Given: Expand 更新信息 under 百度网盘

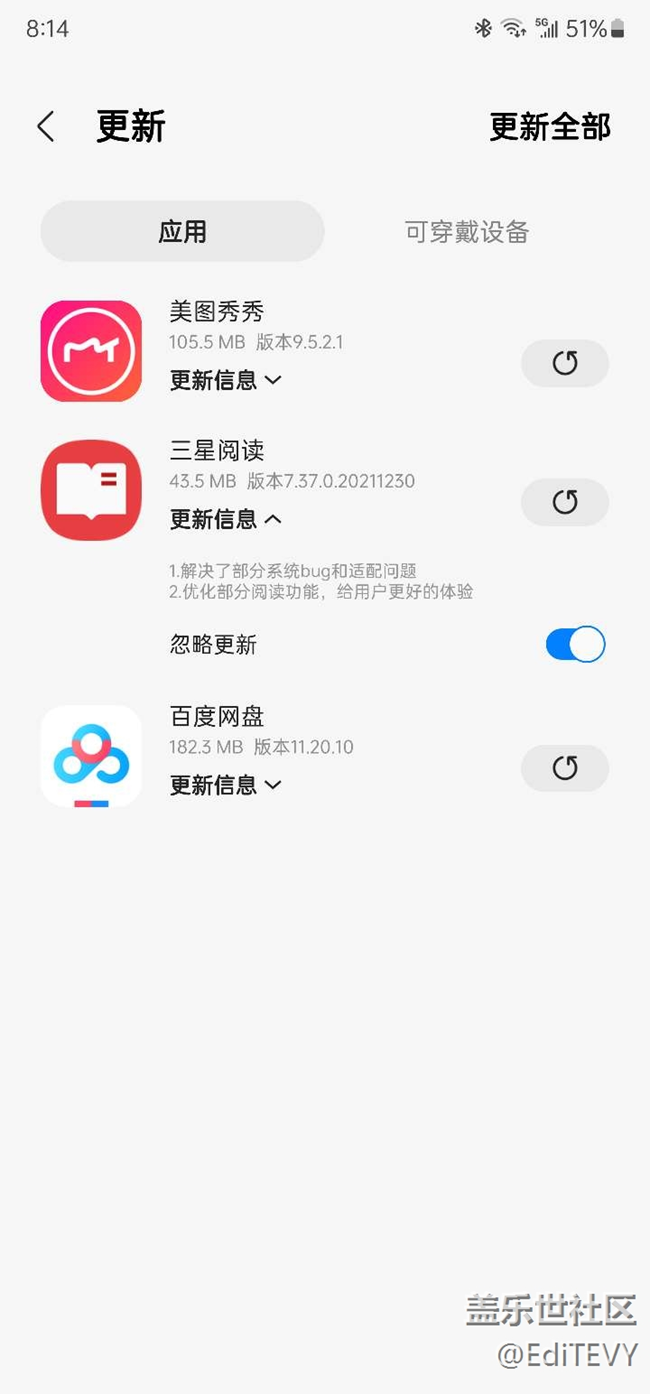Looking at the screenshot, I should point(225,785).
